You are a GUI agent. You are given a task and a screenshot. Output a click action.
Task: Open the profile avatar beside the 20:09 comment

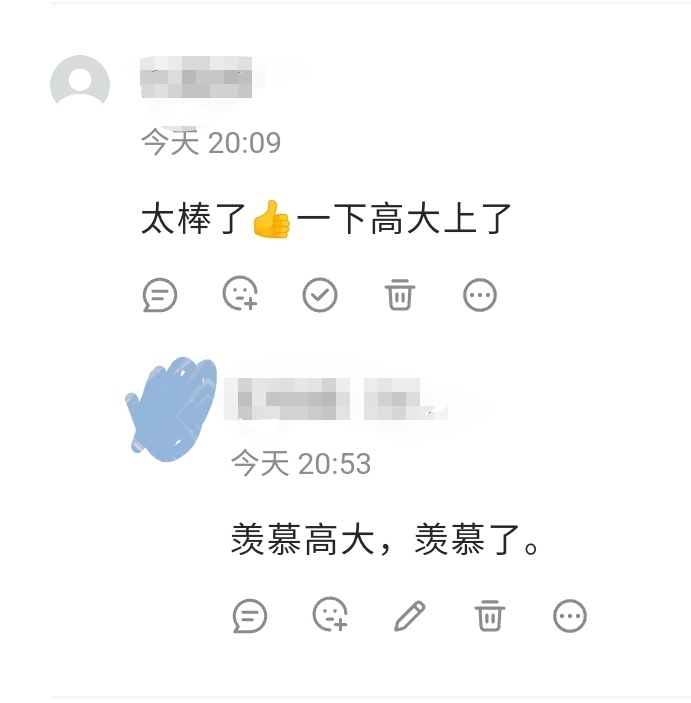[80, 84]
